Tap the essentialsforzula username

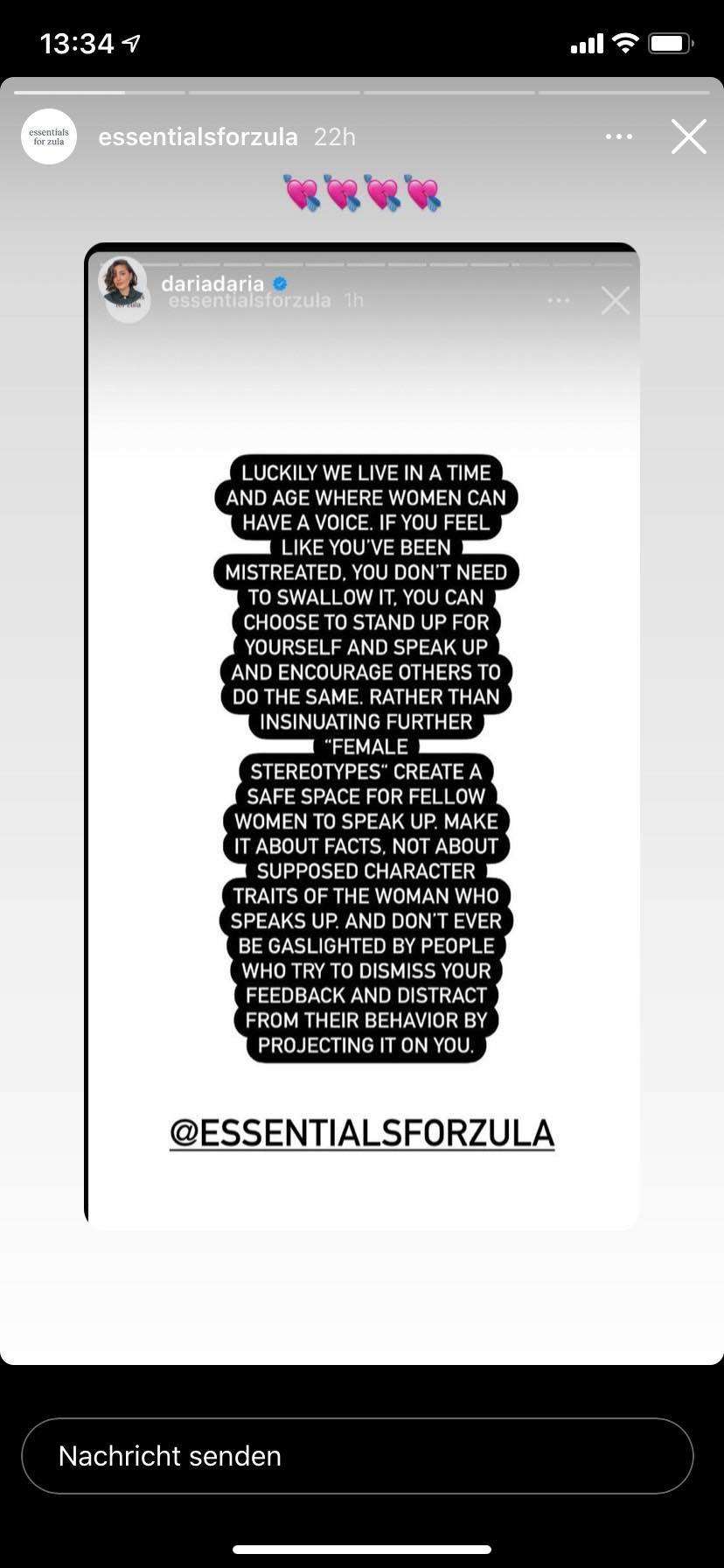[x=198, y=136]
